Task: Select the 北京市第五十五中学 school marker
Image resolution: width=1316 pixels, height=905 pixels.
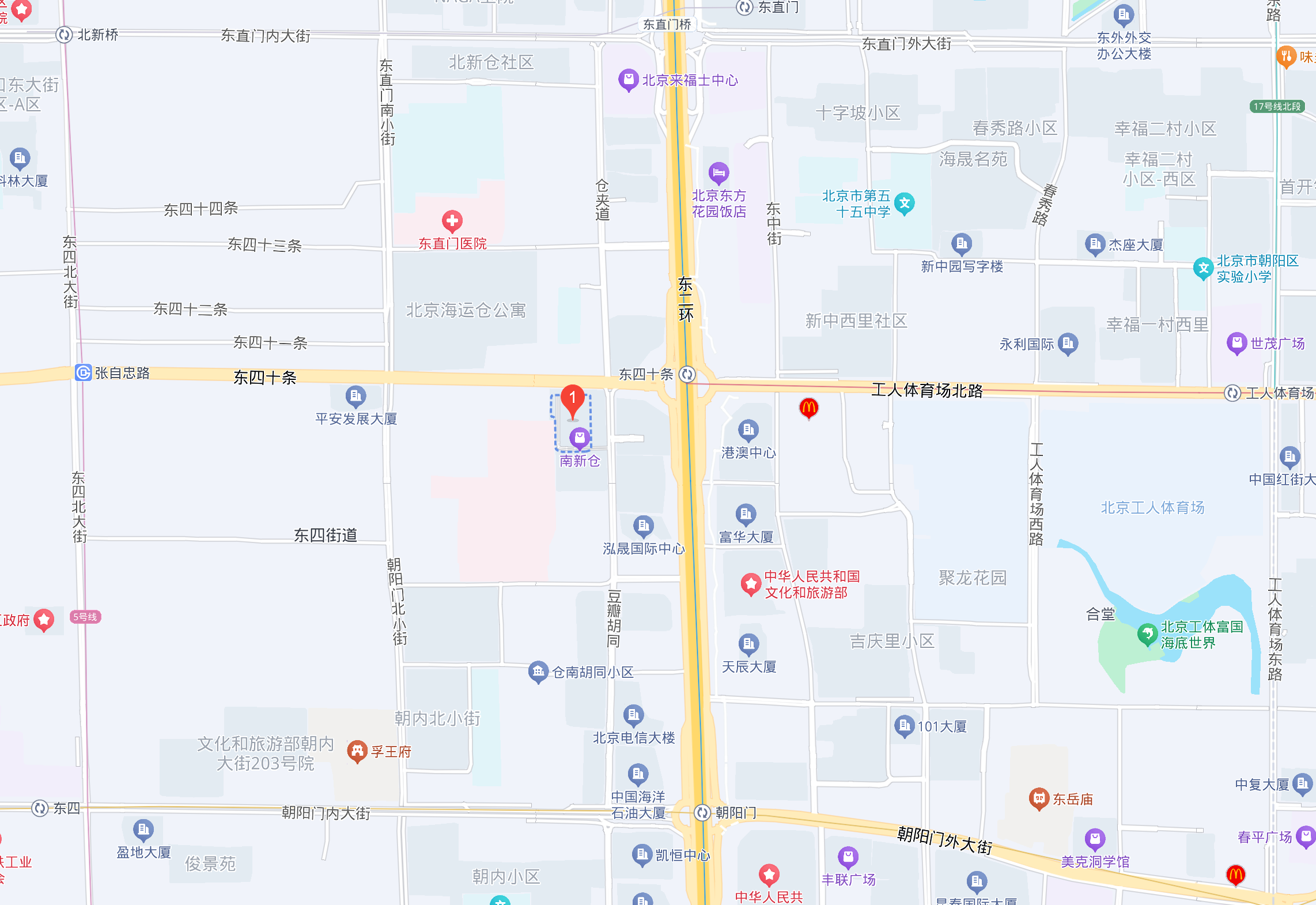Action: (905, 203)
